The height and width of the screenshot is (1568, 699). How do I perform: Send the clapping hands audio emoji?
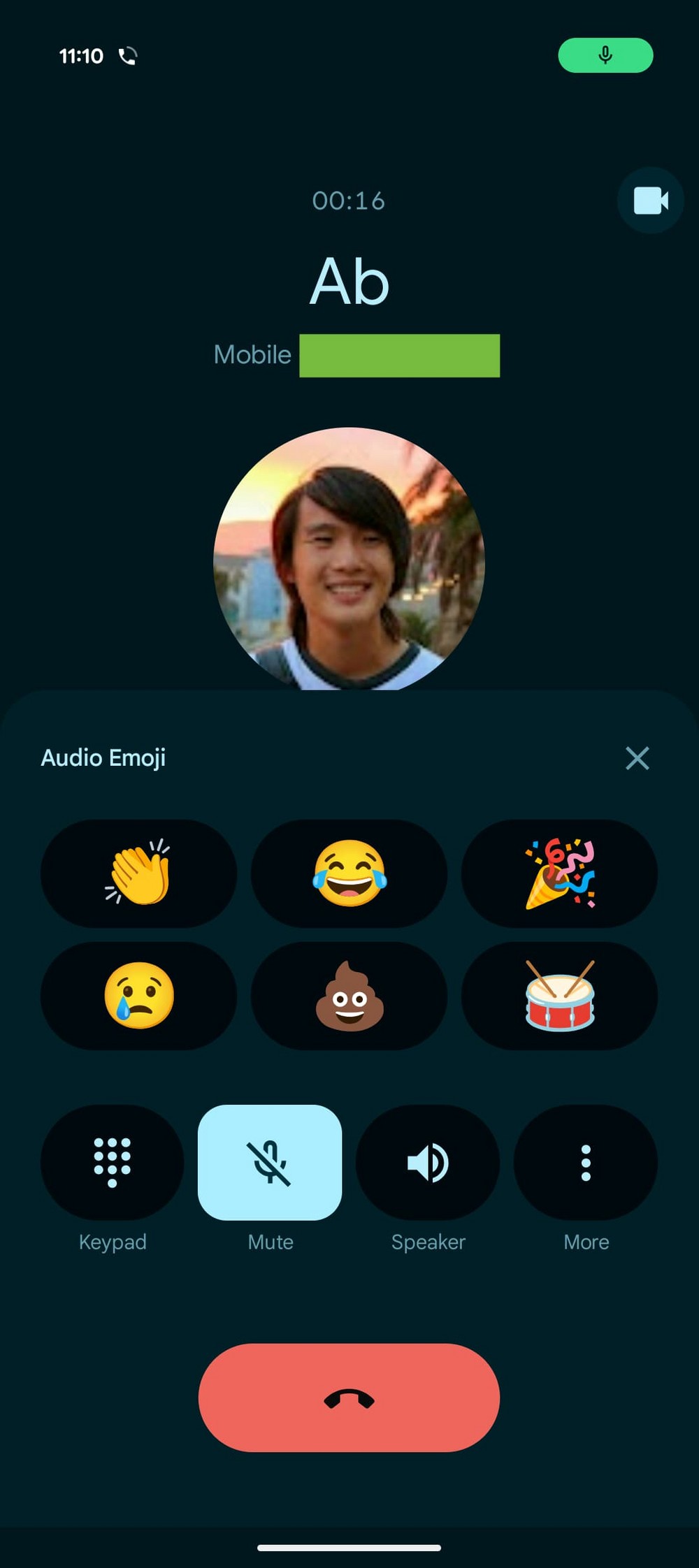tap(138, 873)
